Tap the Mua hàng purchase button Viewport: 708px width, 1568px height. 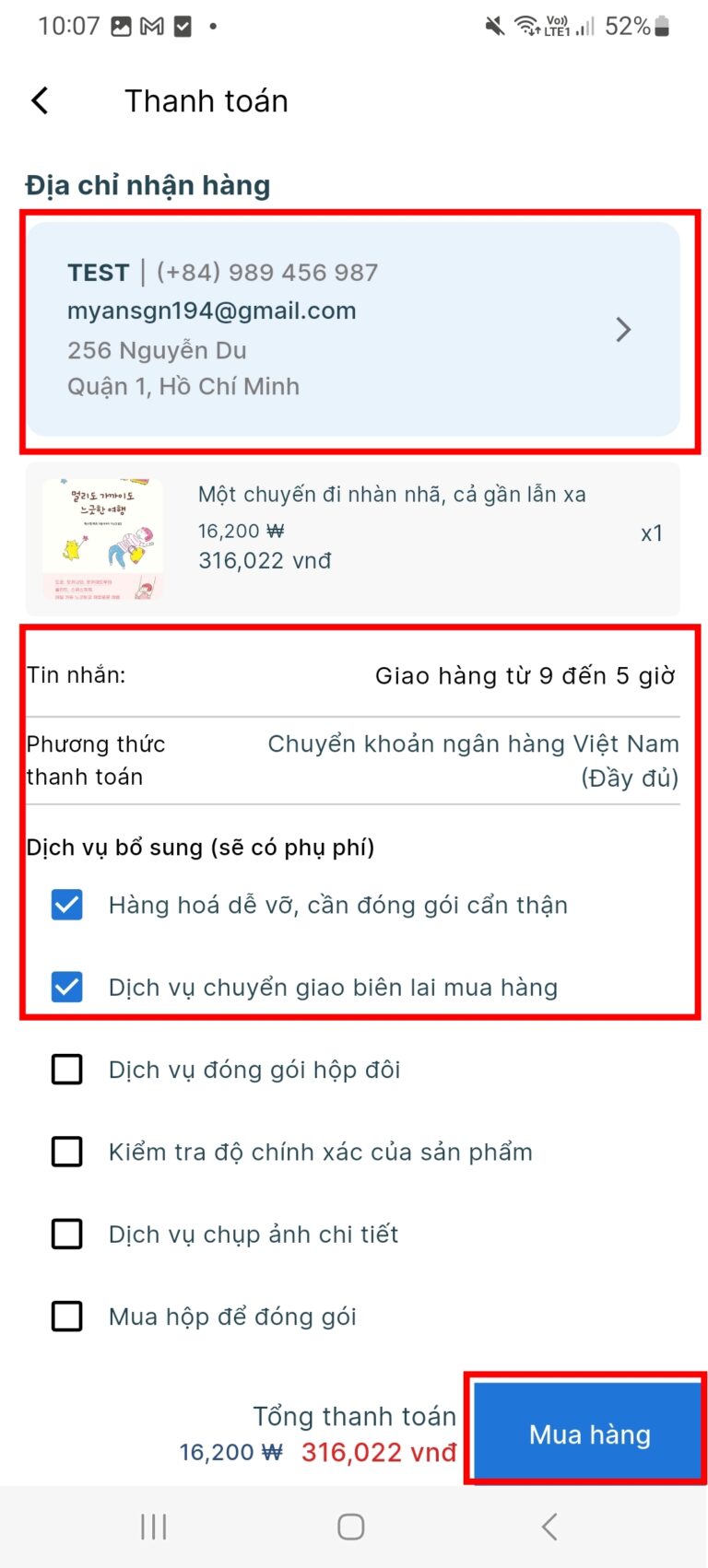coord(589,1433)
